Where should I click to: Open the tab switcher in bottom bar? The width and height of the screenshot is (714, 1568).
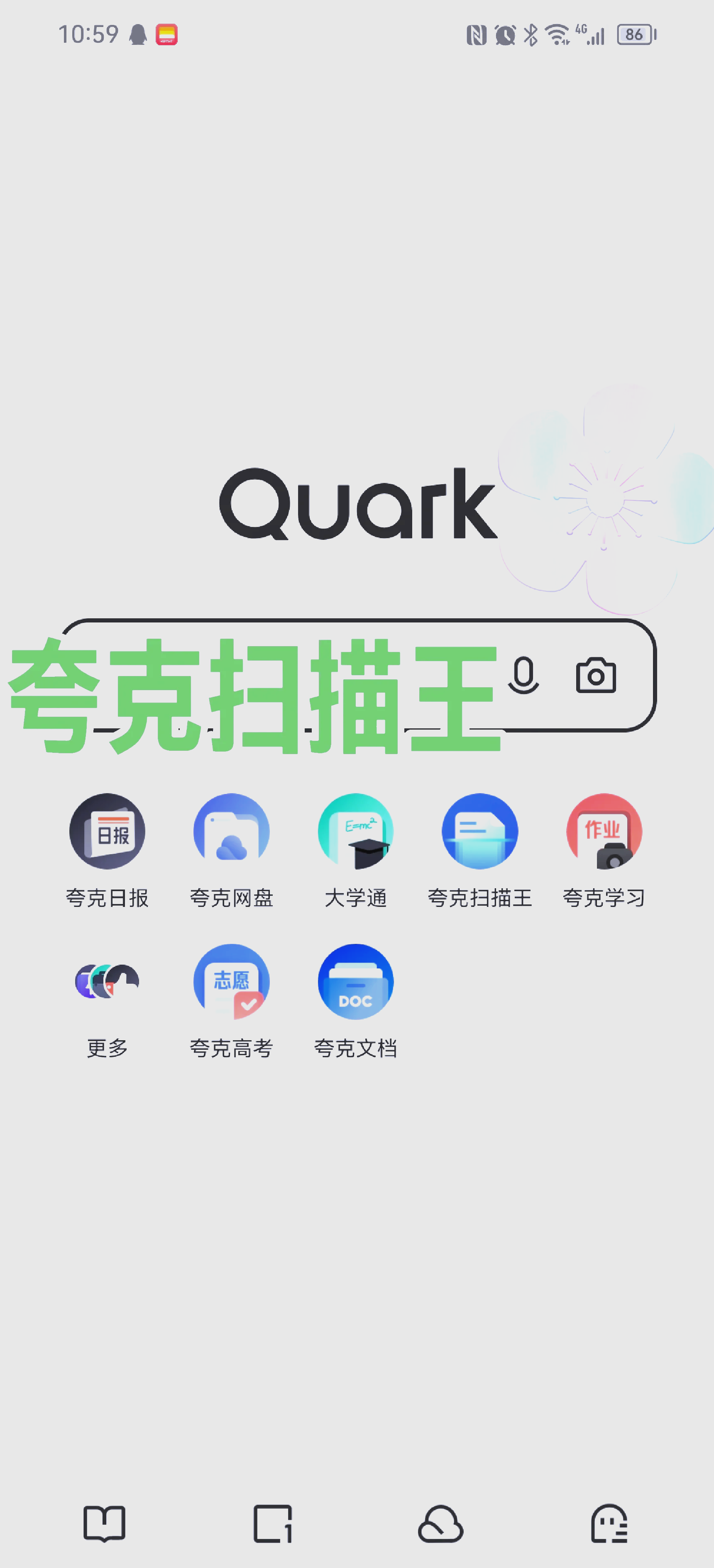[273, 1524]
